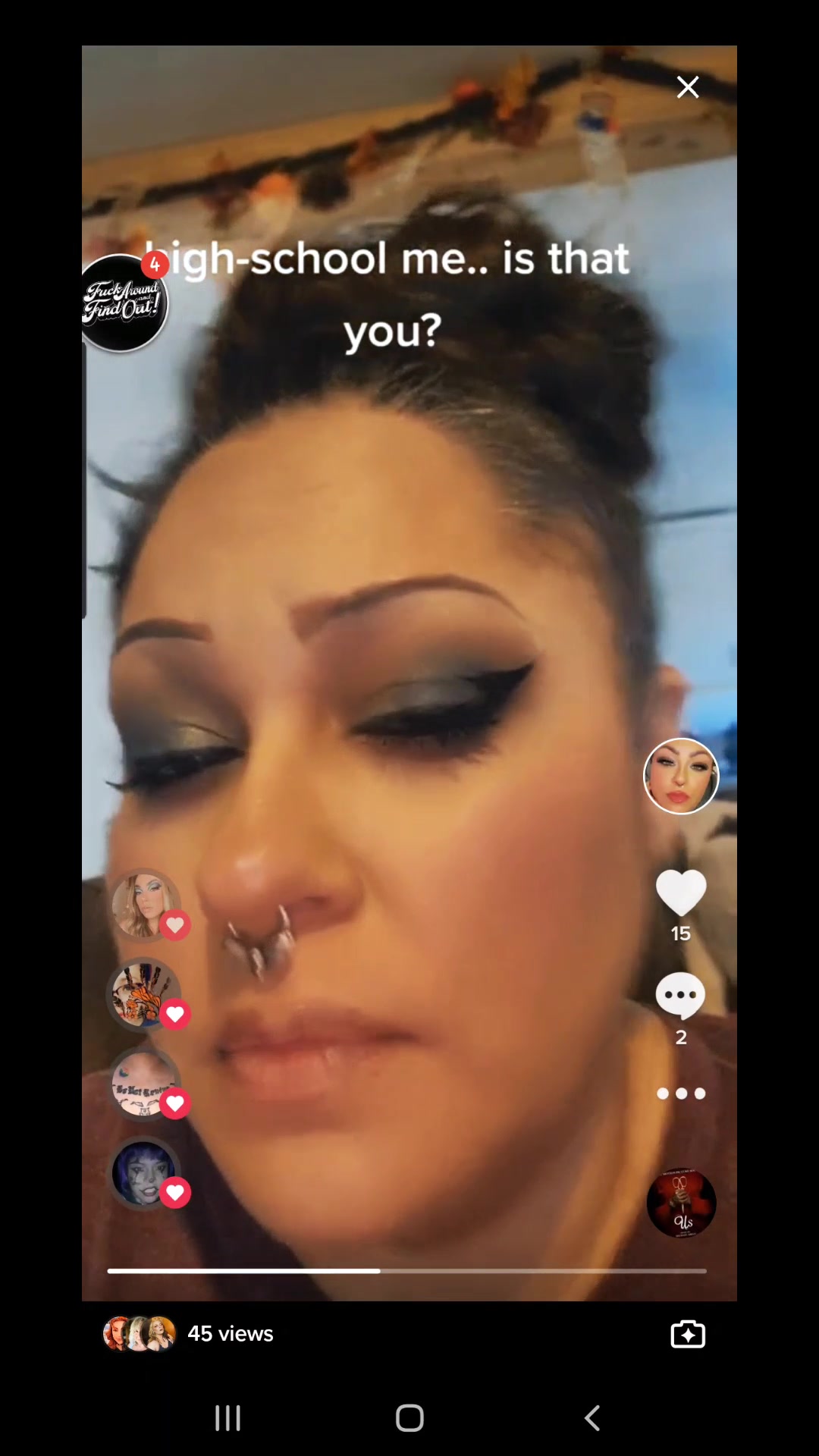Open the liker avatar with the tattoo photo
The height and width of the screenshot is (1456, 819).
(143, 1084)
